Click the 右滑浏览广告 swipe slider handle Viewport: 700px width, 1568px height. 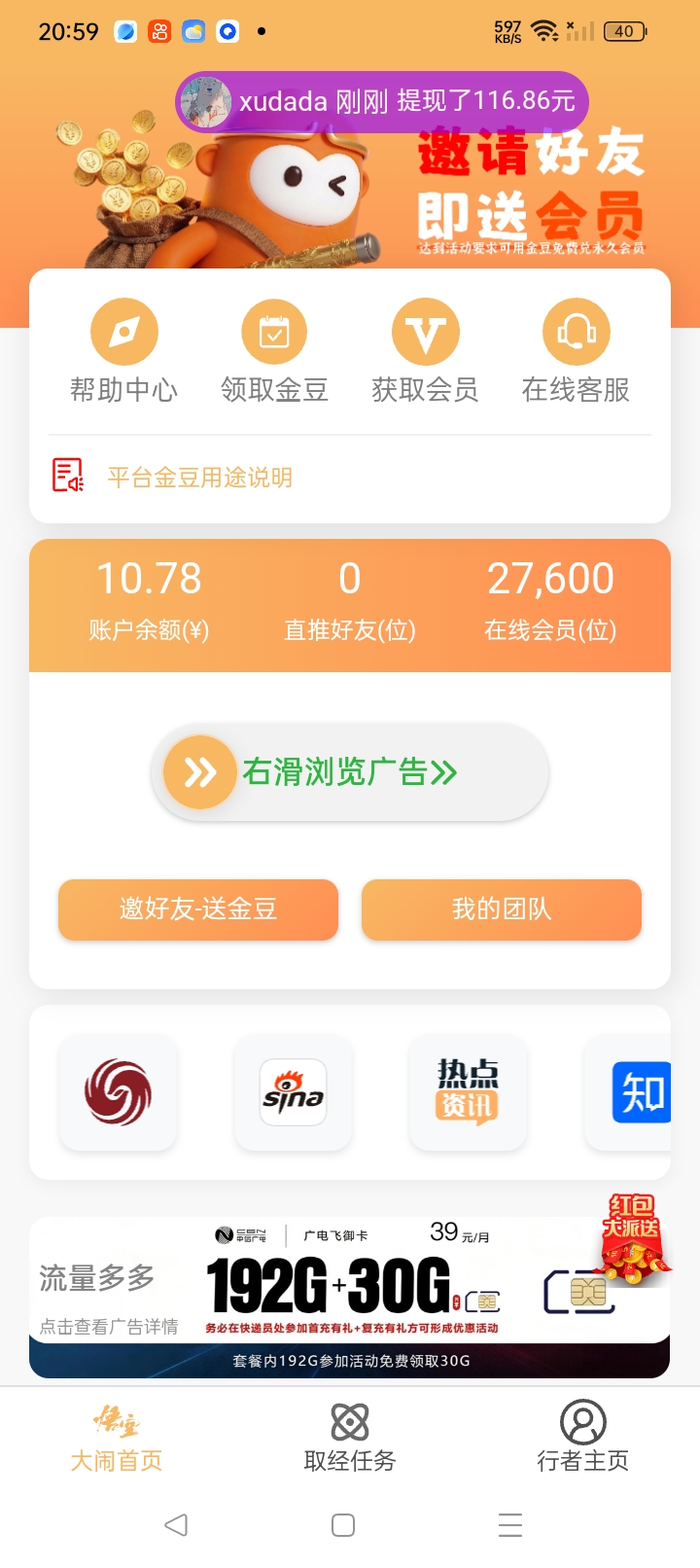(199, 772)
